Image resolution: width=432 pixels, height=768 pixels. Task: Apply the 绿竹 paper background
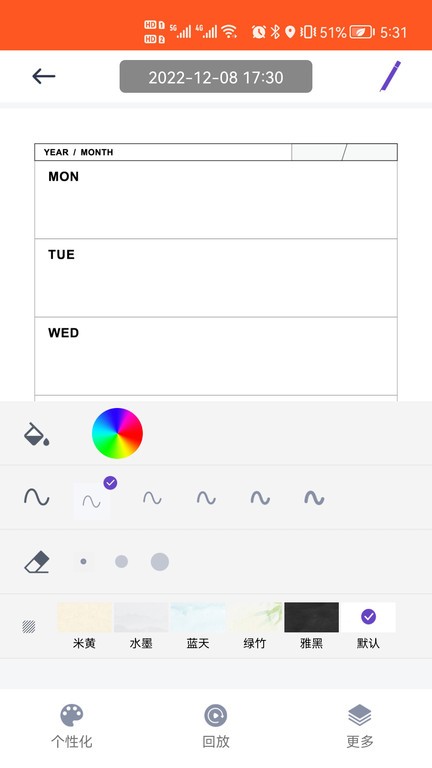255,617
